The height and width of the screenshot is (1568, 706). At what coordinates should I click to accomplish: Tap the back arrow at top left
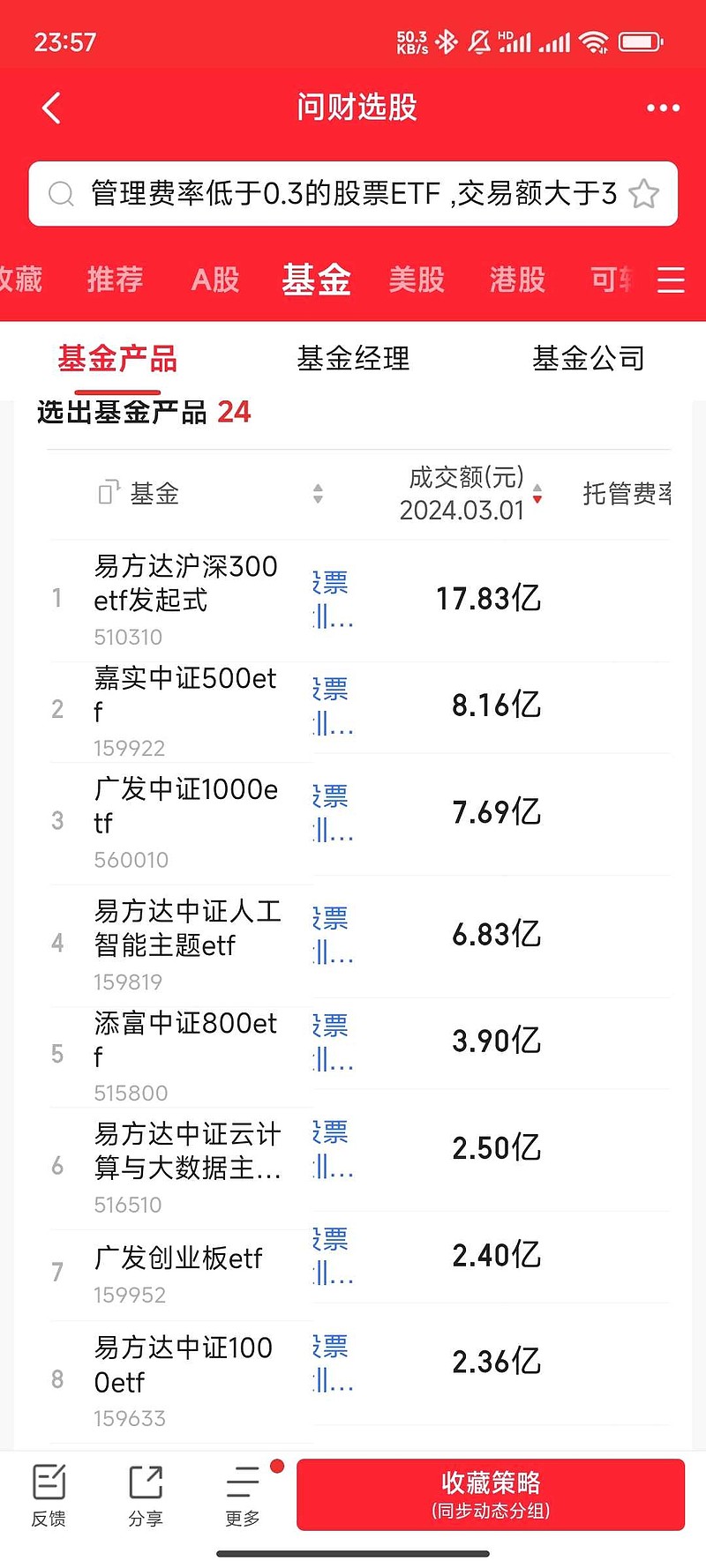(49, 106)
